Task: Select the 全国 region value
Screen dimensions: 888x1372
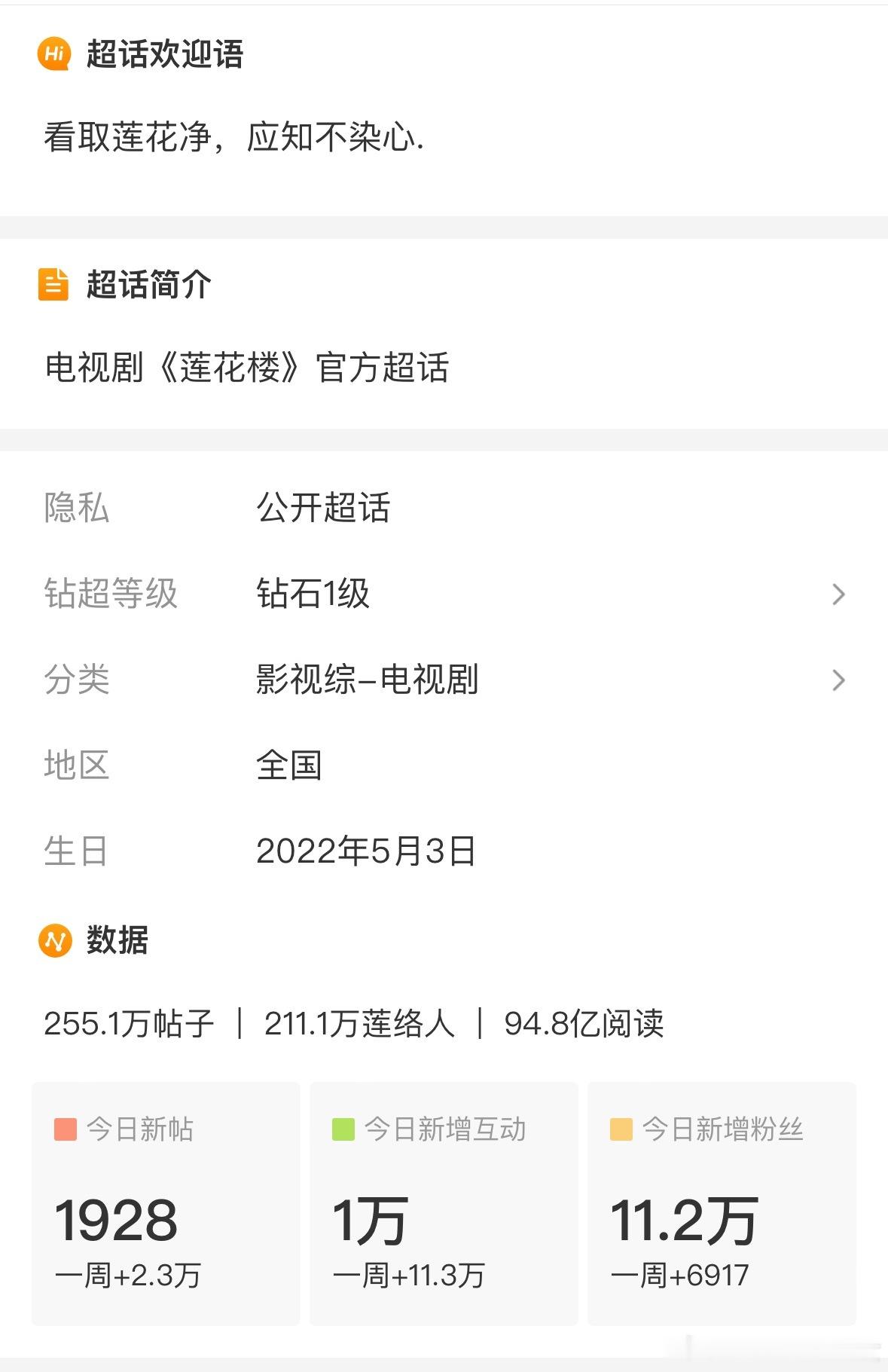Action: 288,766
